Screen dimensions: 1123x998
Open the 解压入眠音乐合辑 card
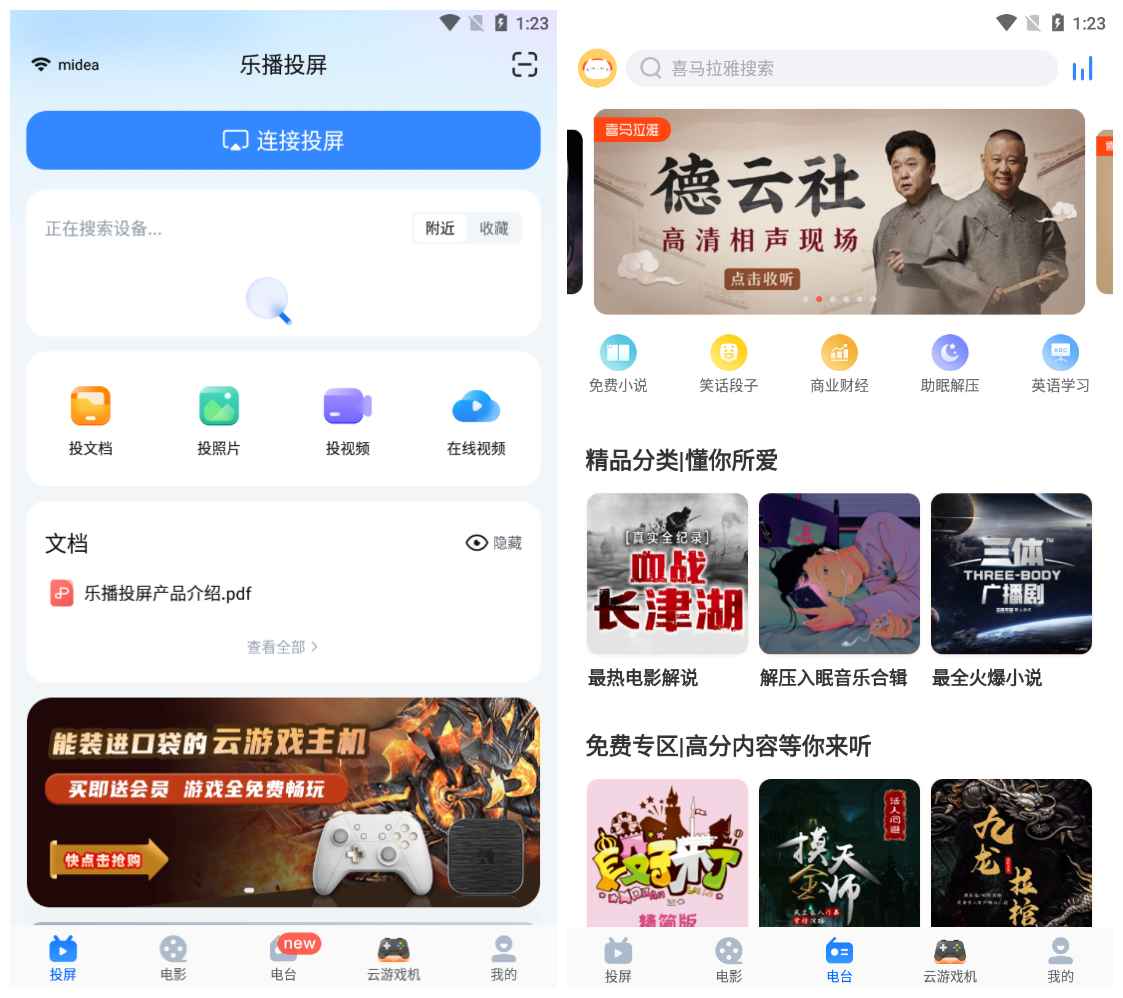click(x=839, y=573)
